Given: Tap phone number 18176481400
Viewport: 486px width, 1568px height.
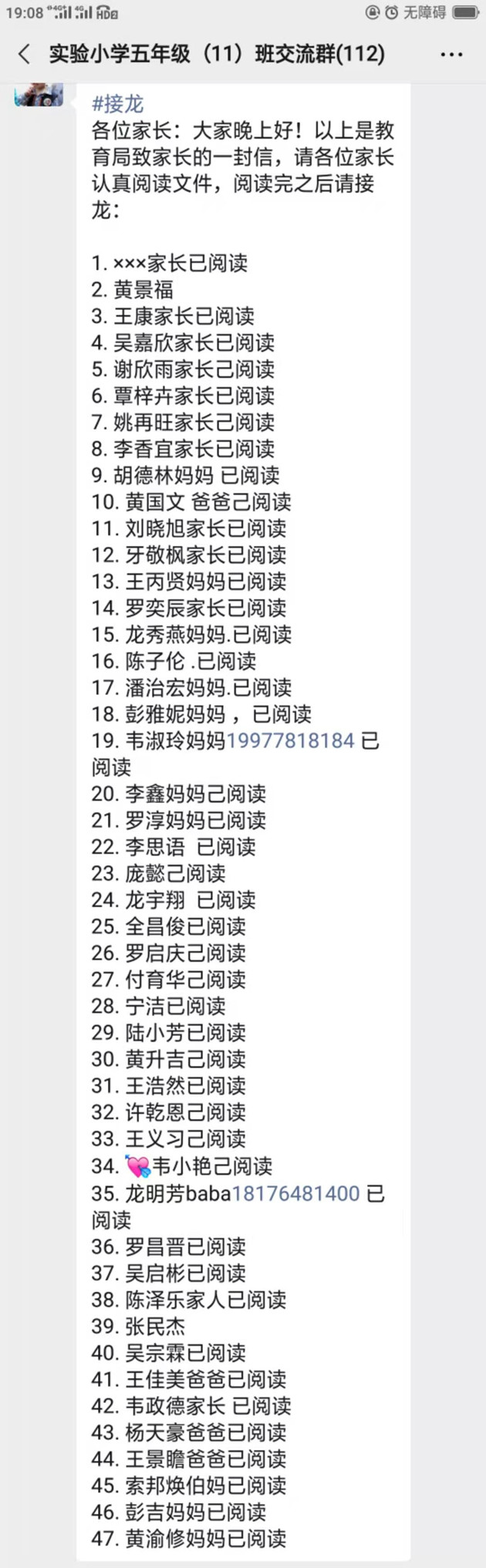Looking at the screenshot, I should 295,1194.
